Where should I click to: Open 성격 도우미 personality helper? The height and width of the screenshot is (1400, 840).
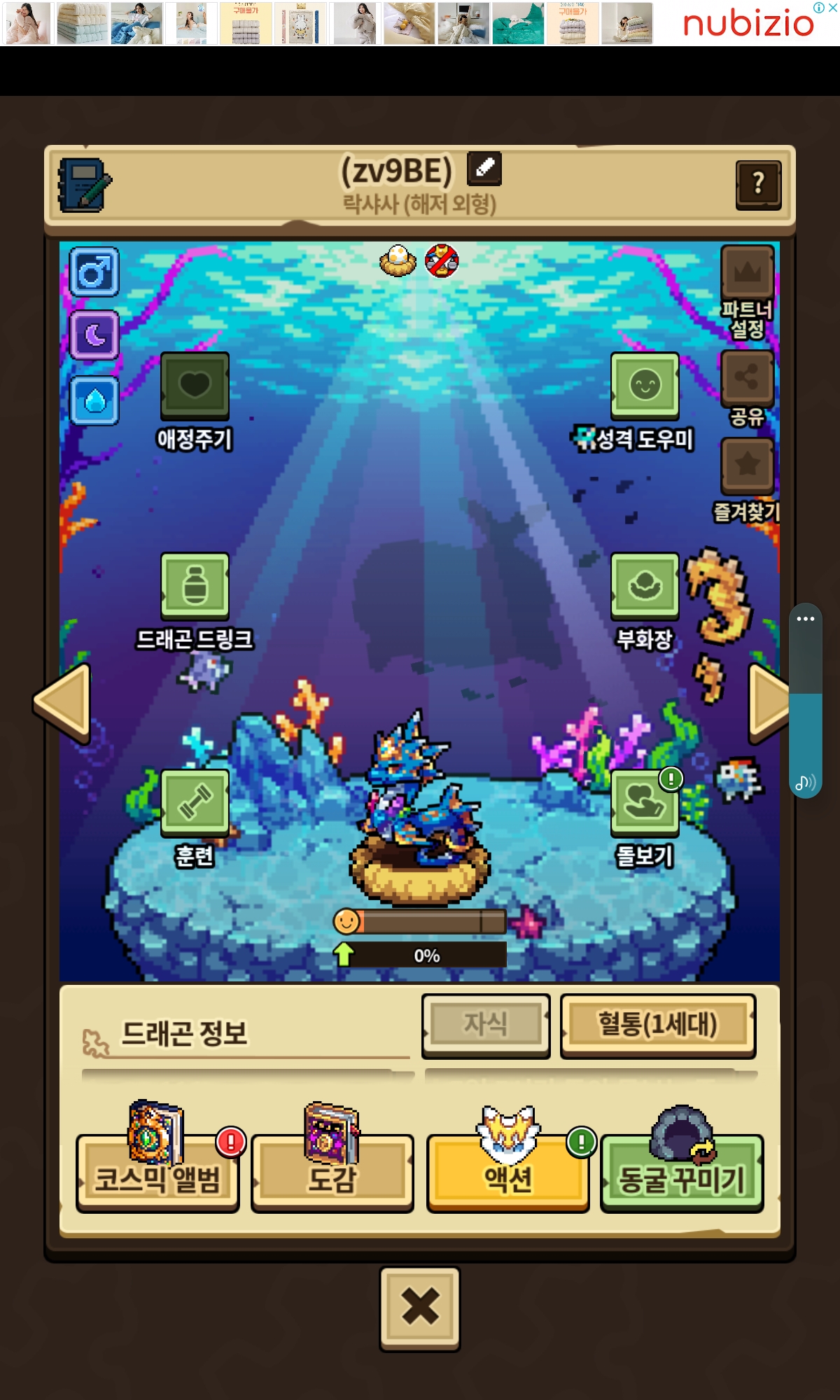[644, 385]
